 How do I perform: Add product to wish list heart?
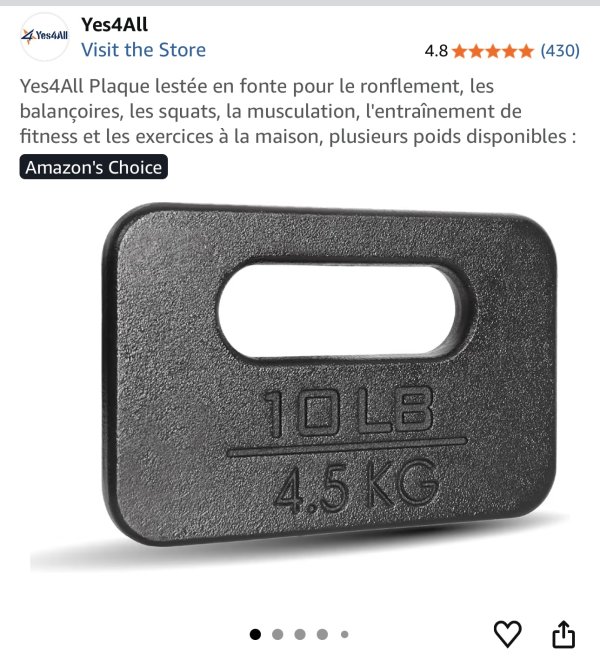coord(508,633)
